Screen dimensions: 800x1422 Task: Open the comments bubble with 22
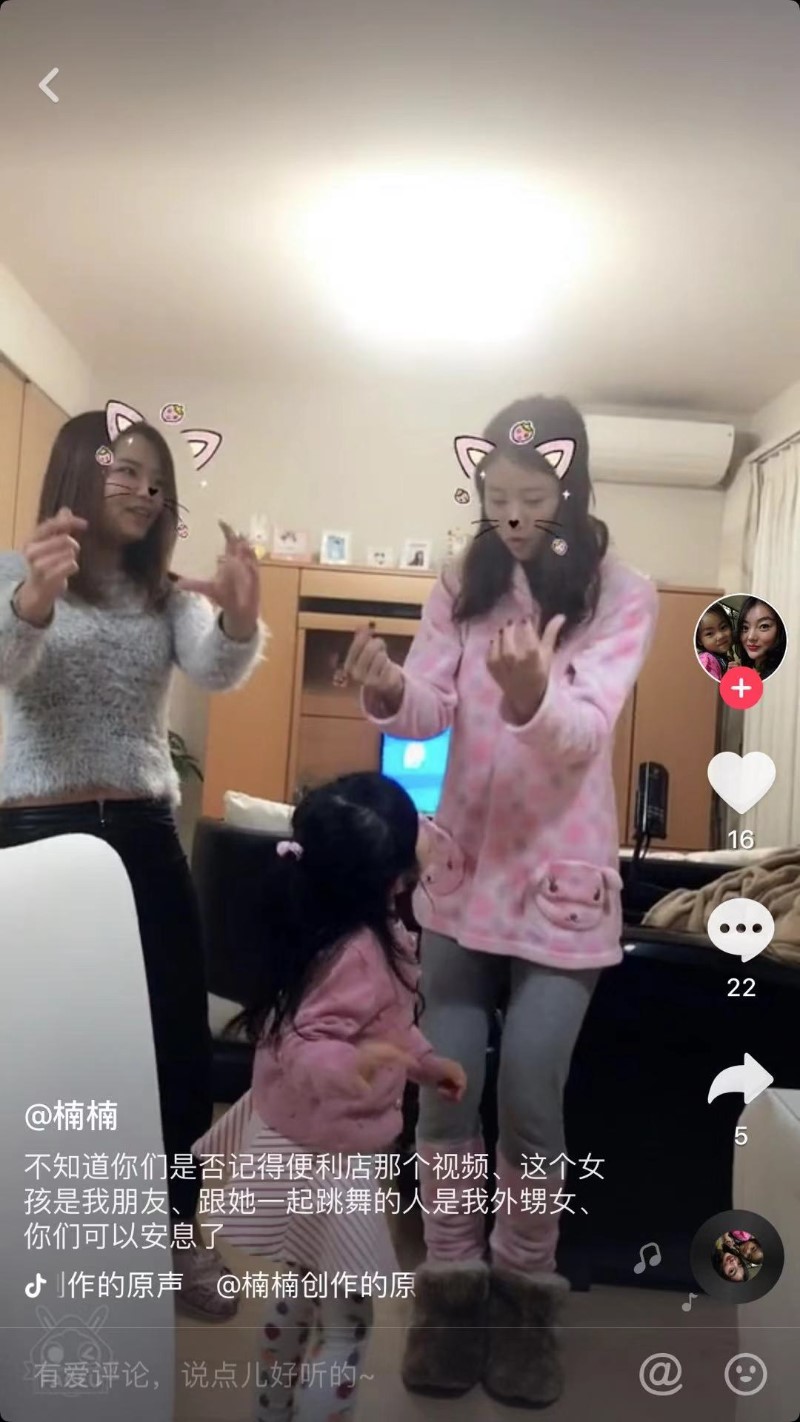(741, 930)
